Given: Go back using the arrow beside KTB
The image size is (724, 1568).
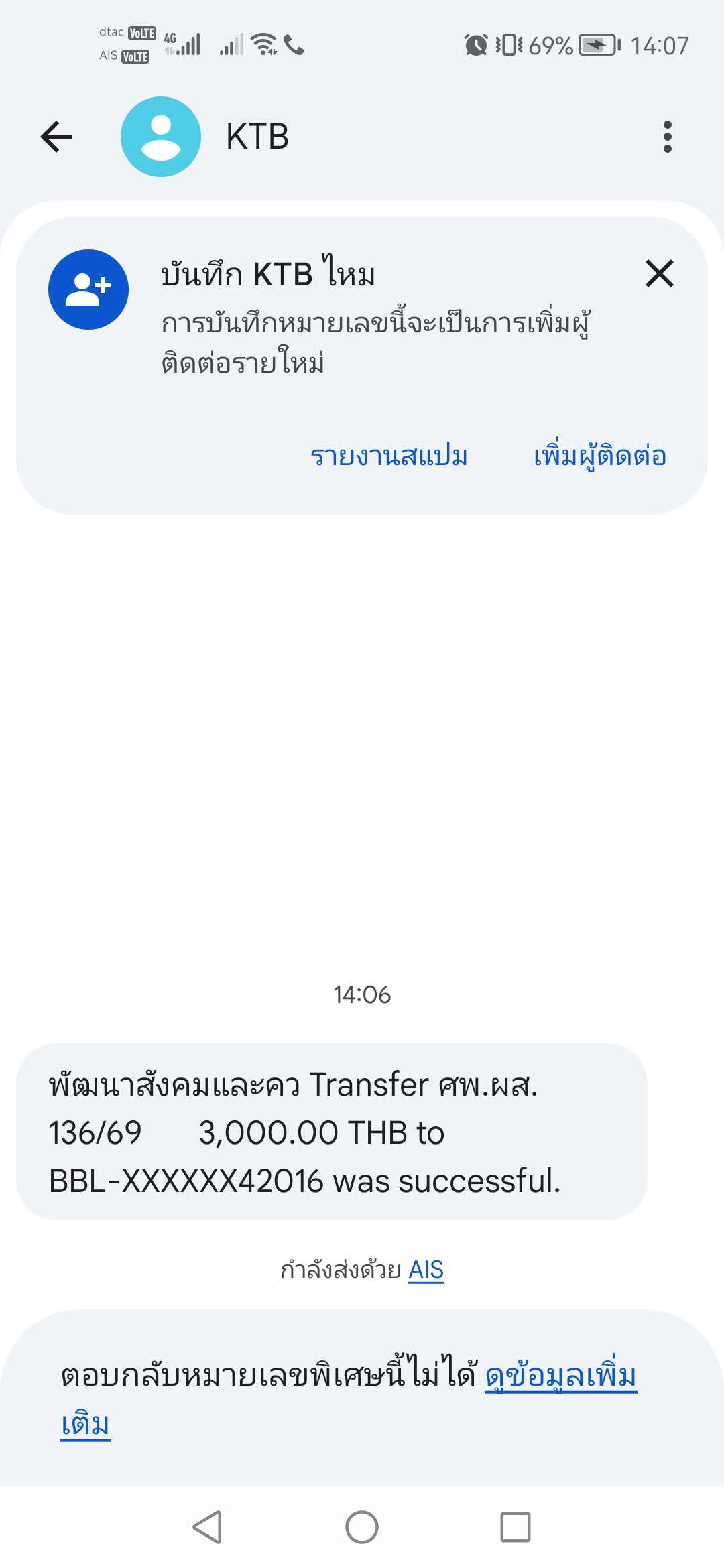Looking at the screenshot, I should 57,137.
